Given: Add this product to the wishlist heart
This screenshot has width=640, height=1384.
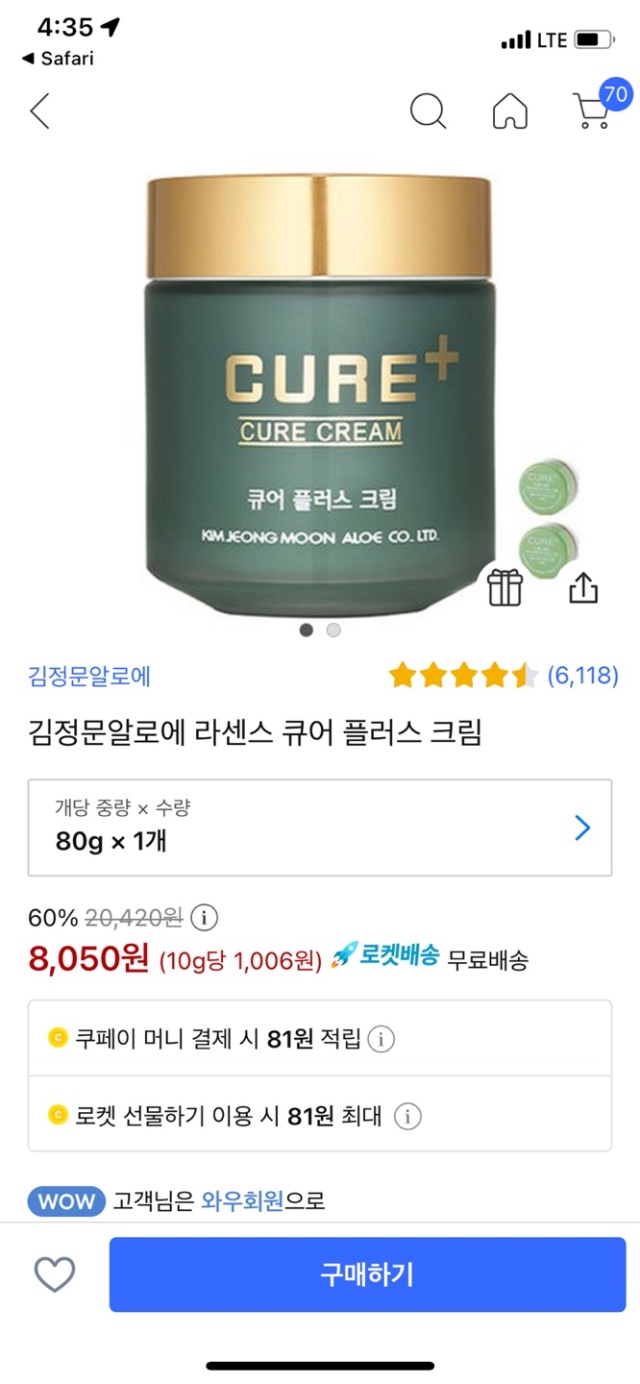Looking at the screenshot, I should [x=55, y=1274].
